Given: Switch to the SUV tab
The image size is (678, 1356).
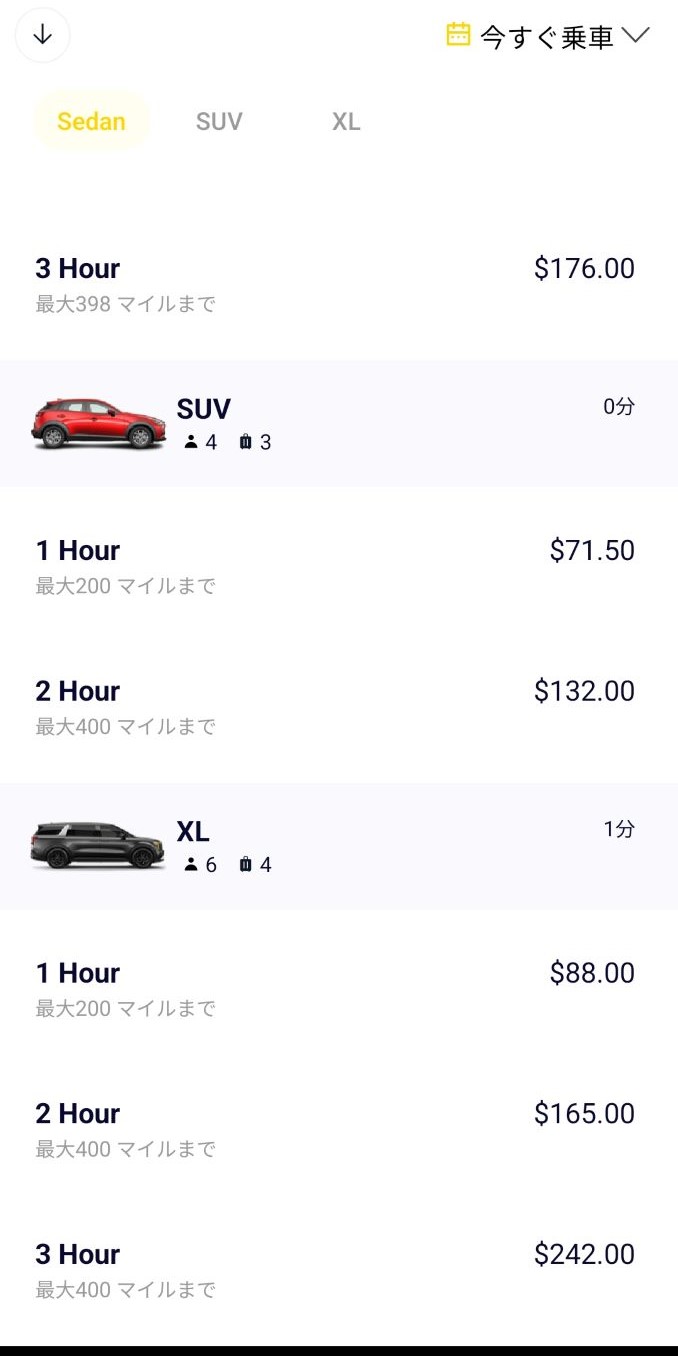Looking at the screenshot, I should (219, 121).
